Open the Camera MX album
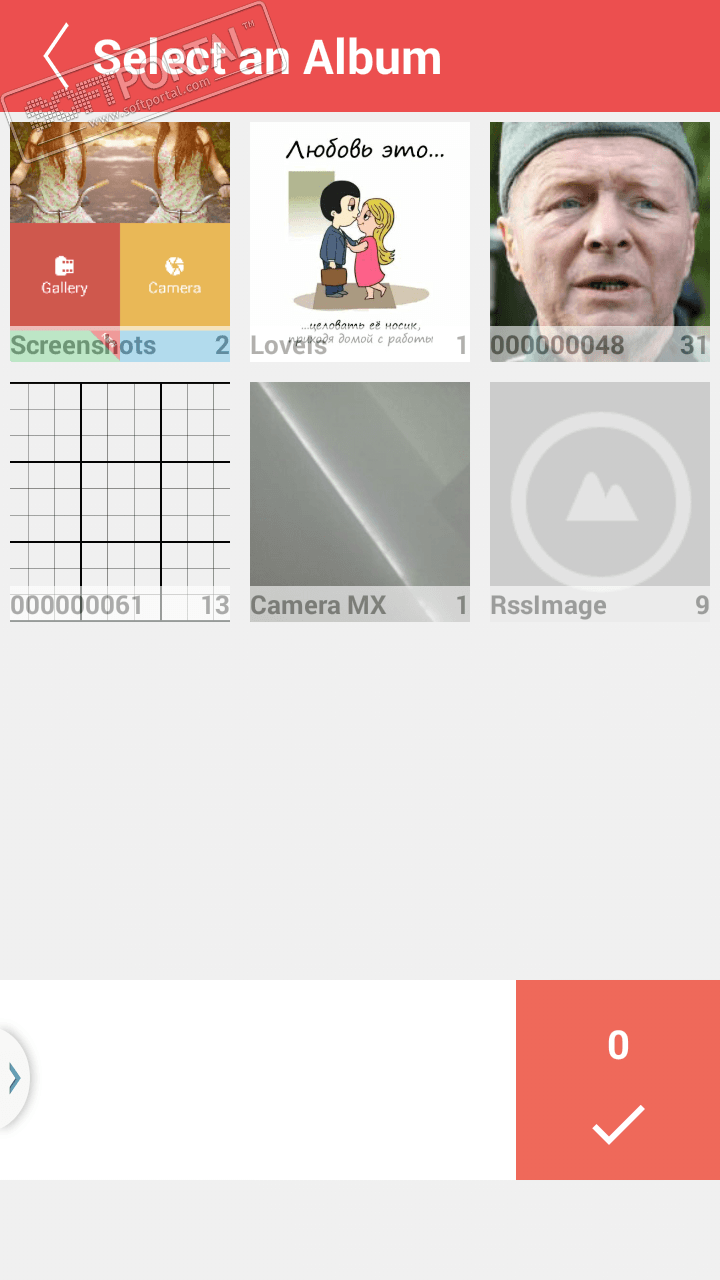 coord(360,501)
